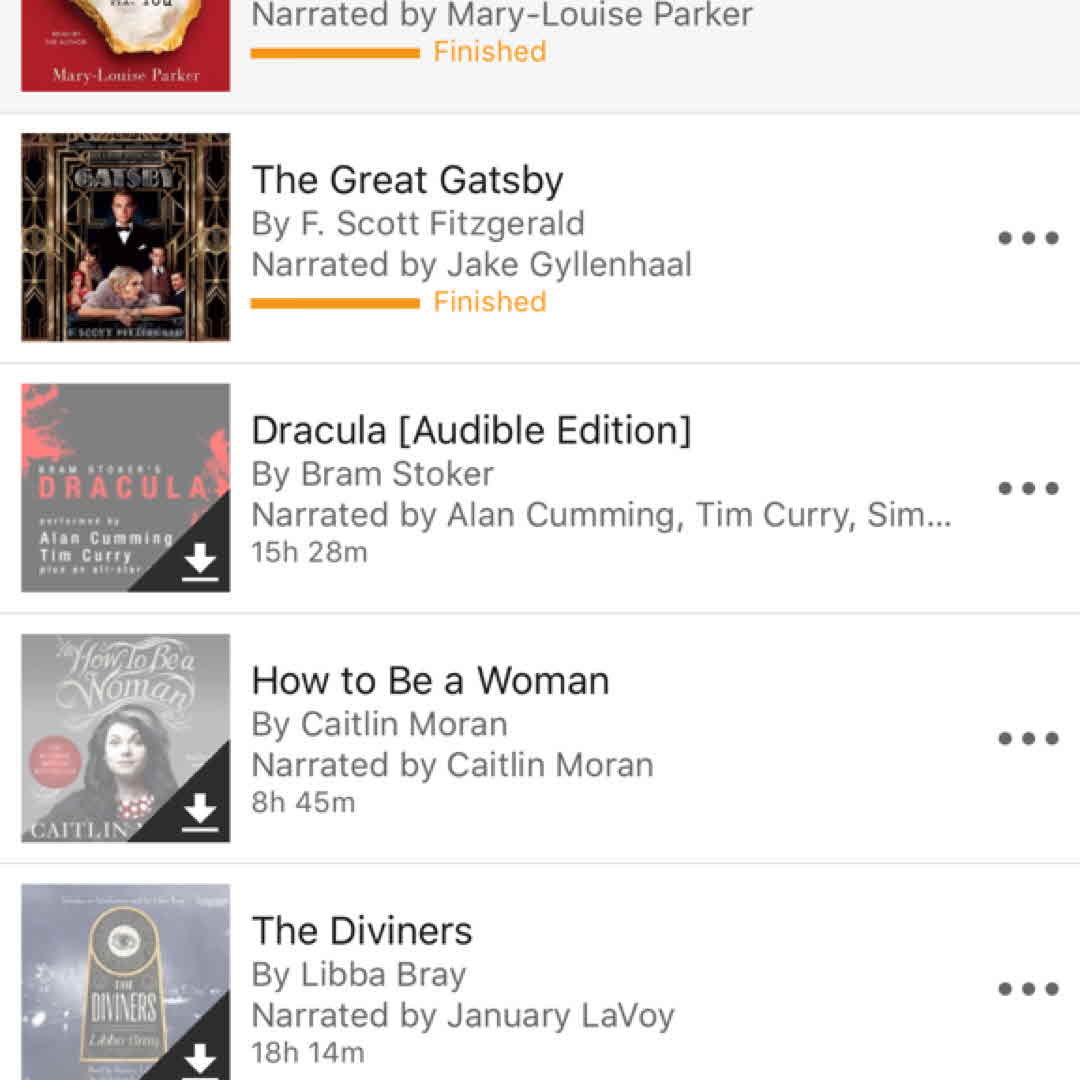The width and height of the screenshot is (1080, 1080).
Task: Download How to Be a Woman from its cover
Action: 200,811
